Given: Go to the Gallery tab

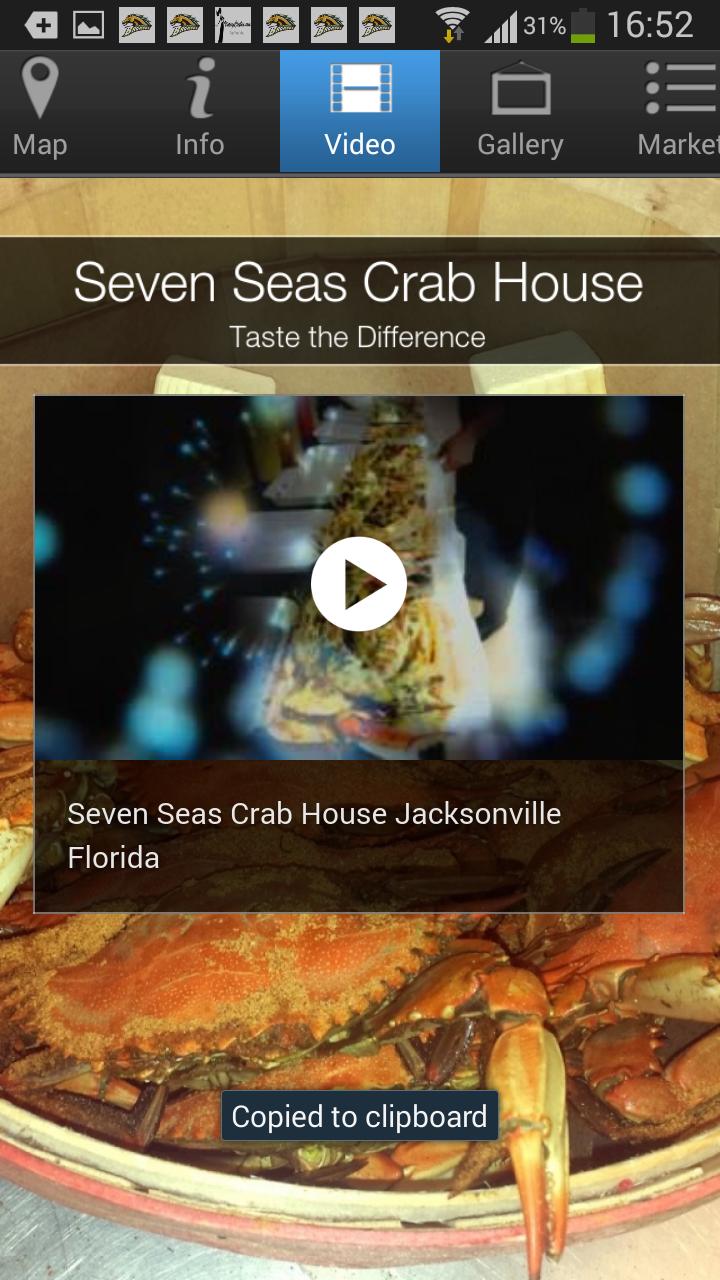Looking at the screenshot, I should 520,111.
